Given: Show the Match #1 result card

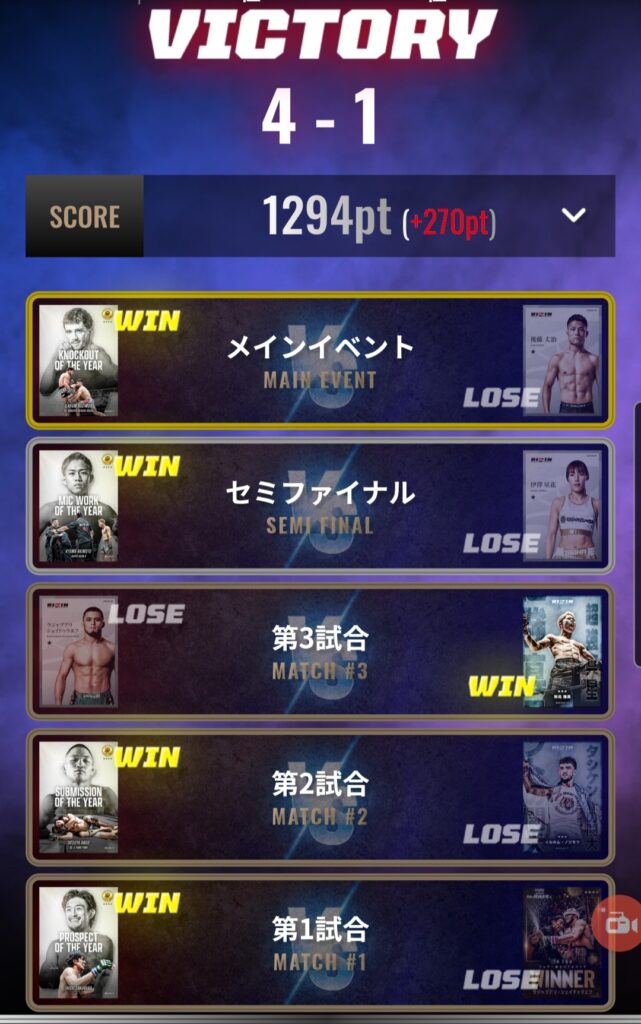Looking at the screenshot, I should pos(320,943).
